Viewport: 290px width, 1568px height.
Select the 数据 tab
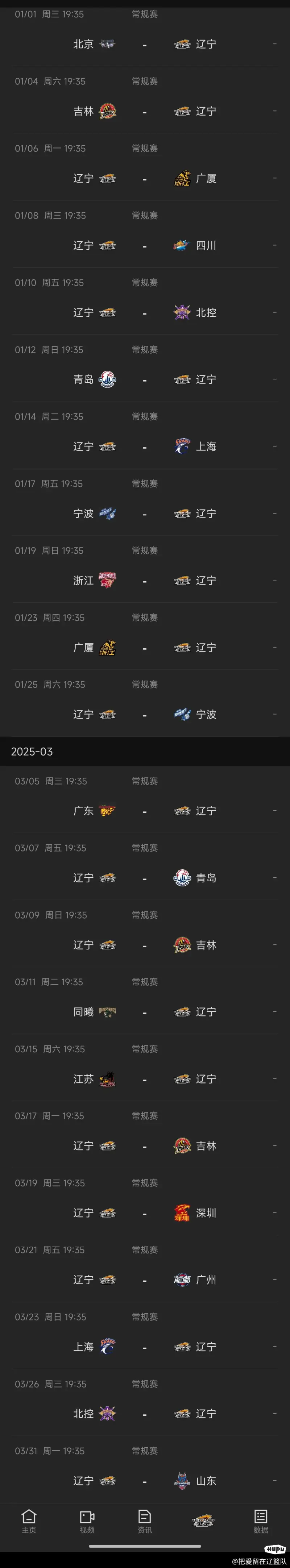click(x=261, y=1521)
